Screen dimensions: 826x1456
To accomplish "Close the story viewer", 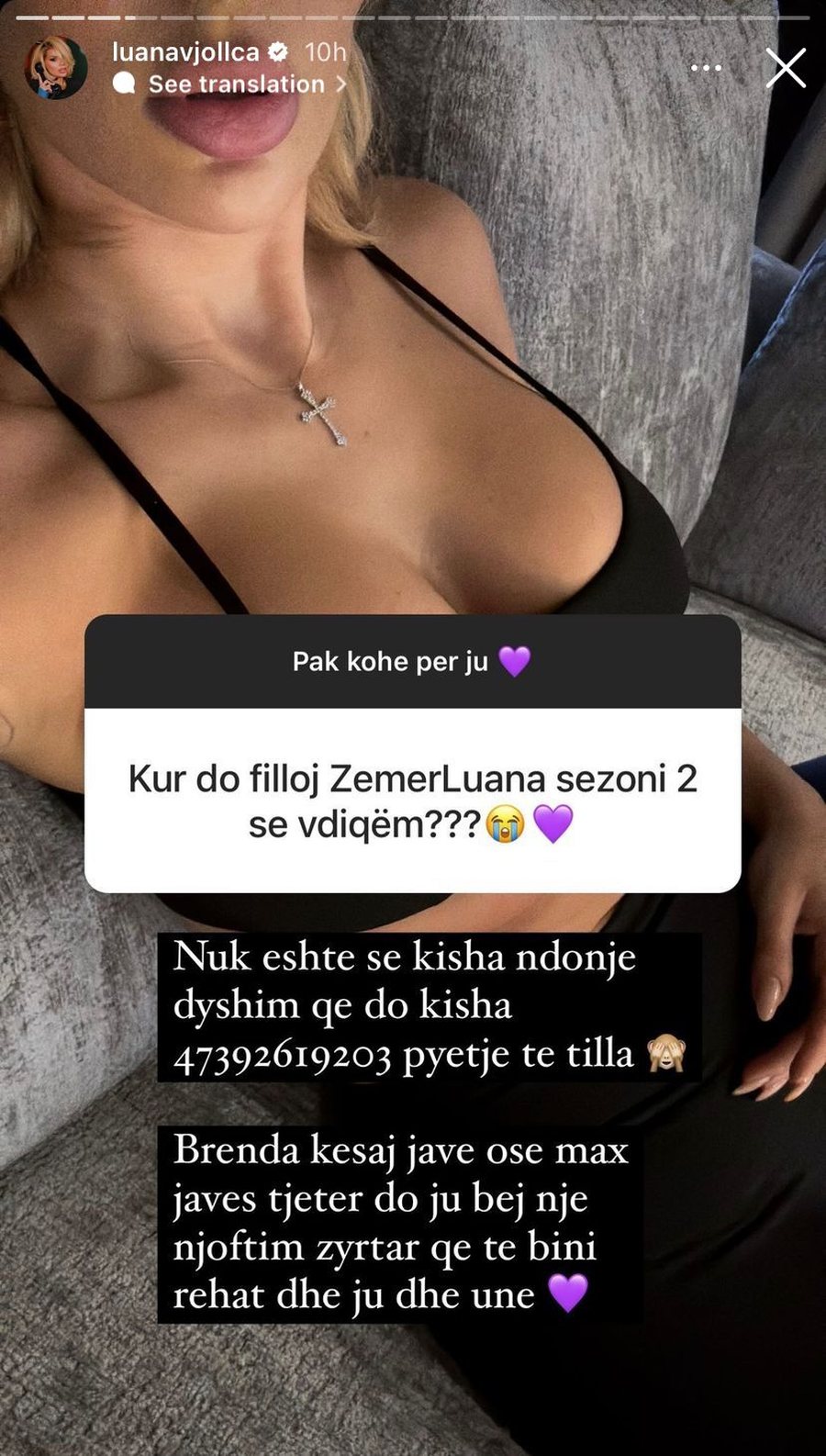I will pyautogui.click(x=786, y=69).
